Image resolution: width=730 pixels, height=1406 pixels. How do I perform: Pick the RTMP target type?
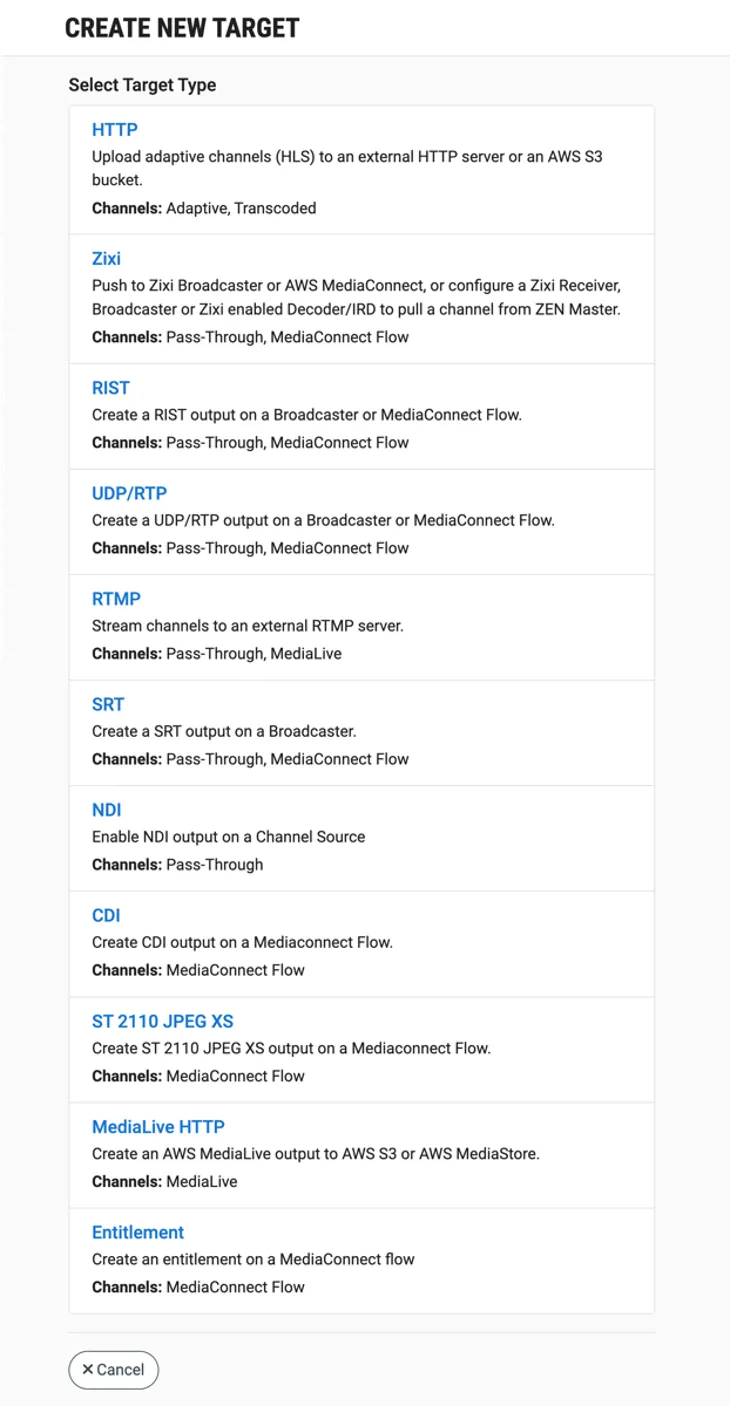pyautogui.click(x=116, y=599)
